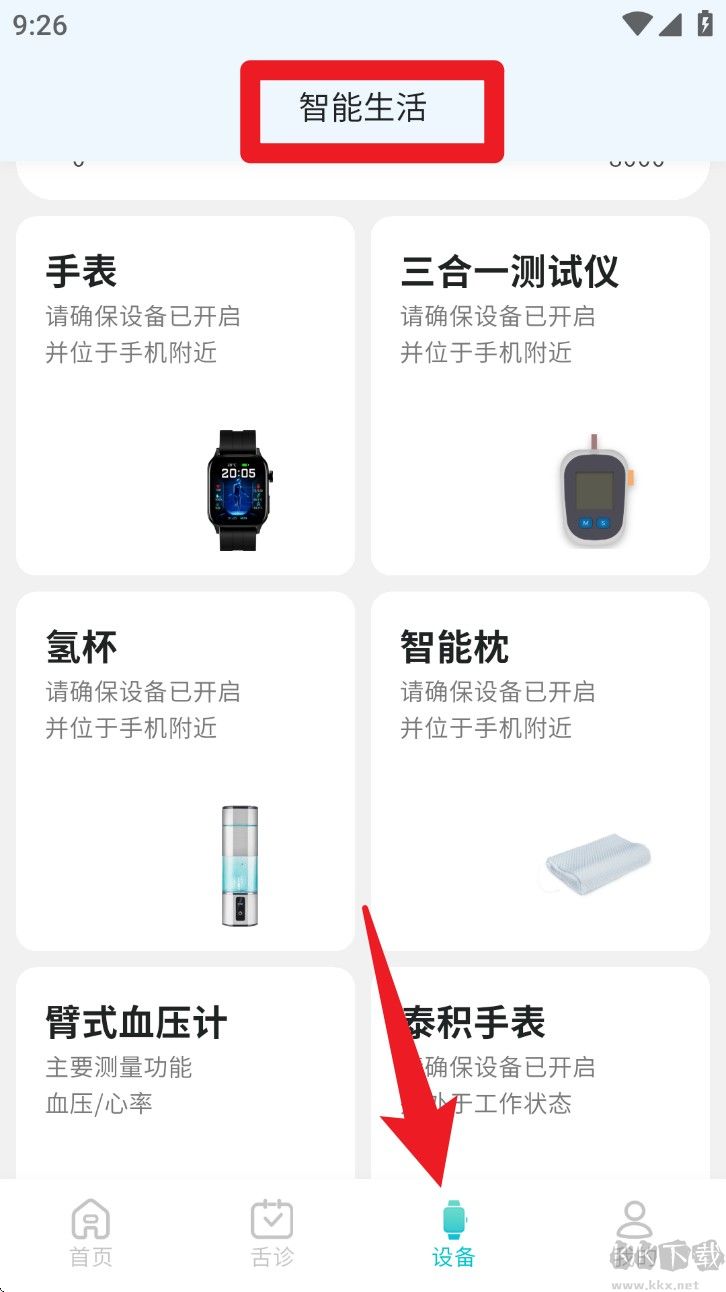The height and width of the screenshot is (1292, 726).
Task: Select the 臂式血压计 card
Action: 185,1070
